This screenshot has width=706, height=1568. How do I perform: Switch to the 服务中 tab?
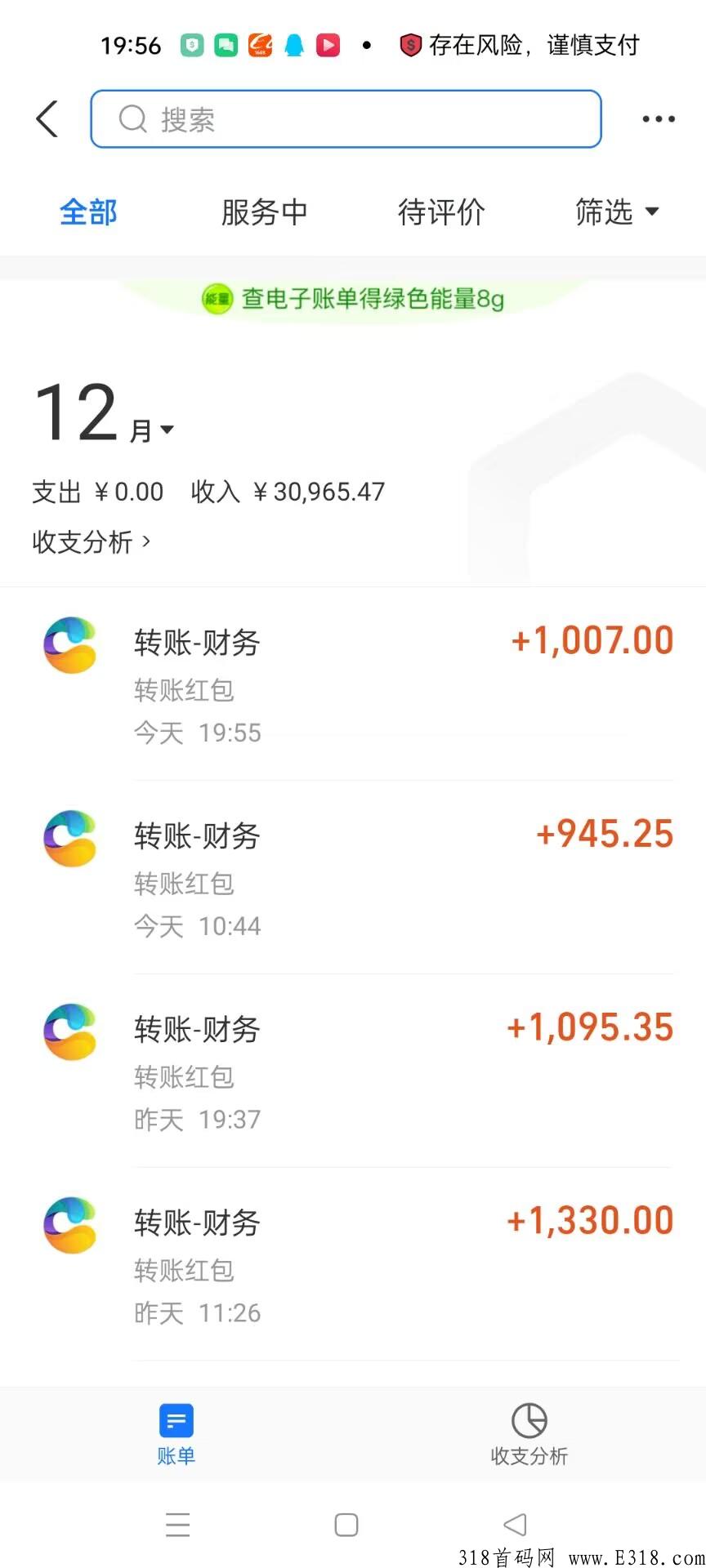263,212
